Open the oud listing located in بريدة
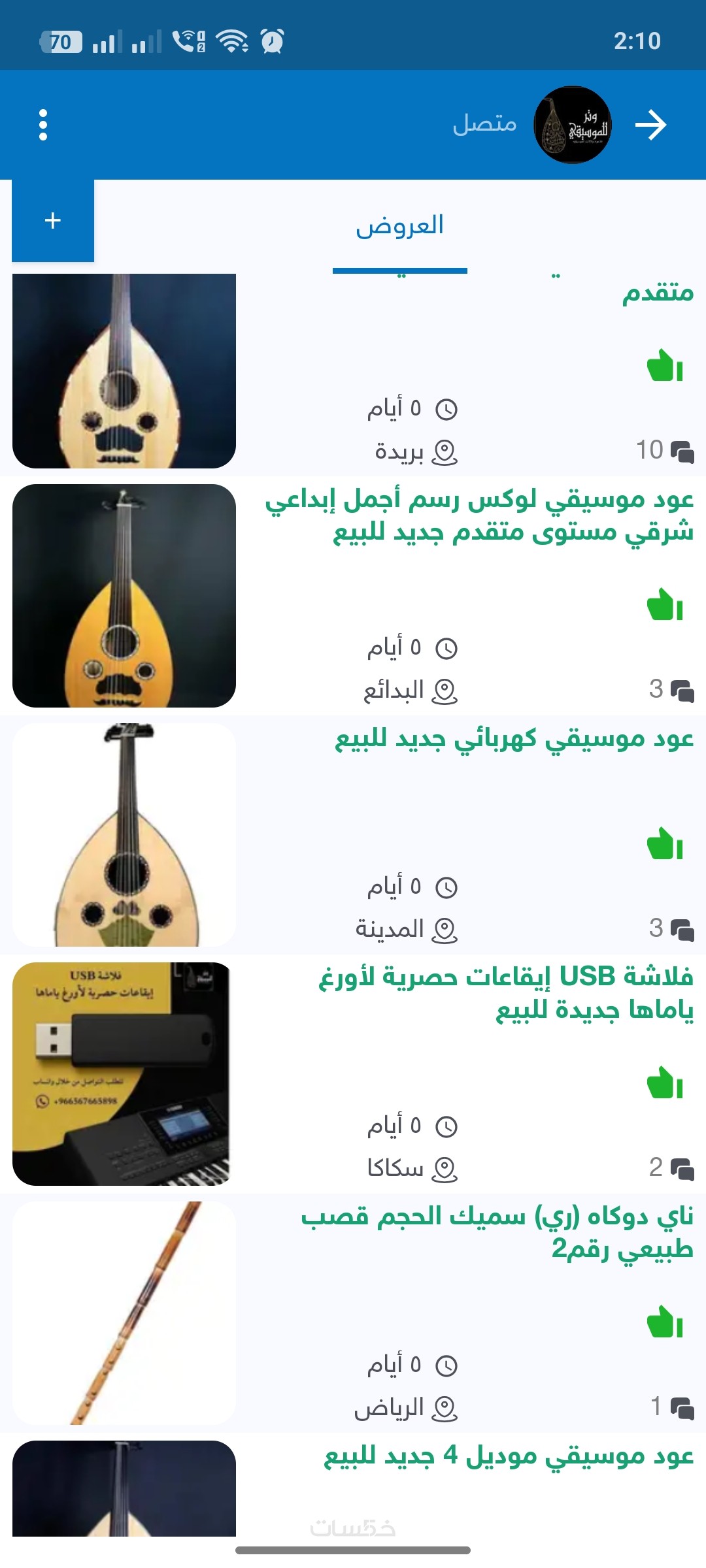706x1568 pixels. (124, 371)
